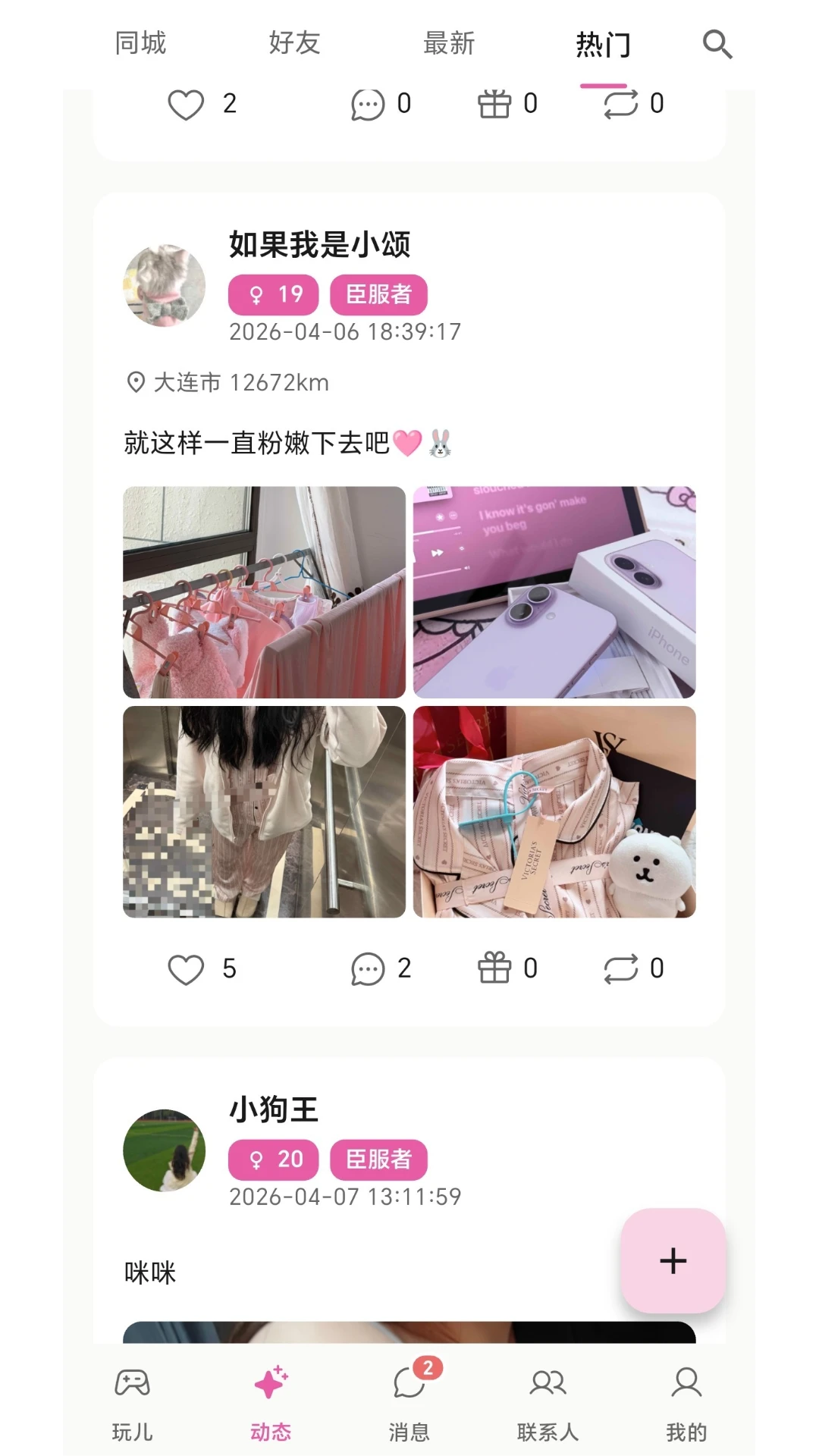Open 小狗王's profile avatar
This screenshot has width=819, height=1456.
point(165,1150)
